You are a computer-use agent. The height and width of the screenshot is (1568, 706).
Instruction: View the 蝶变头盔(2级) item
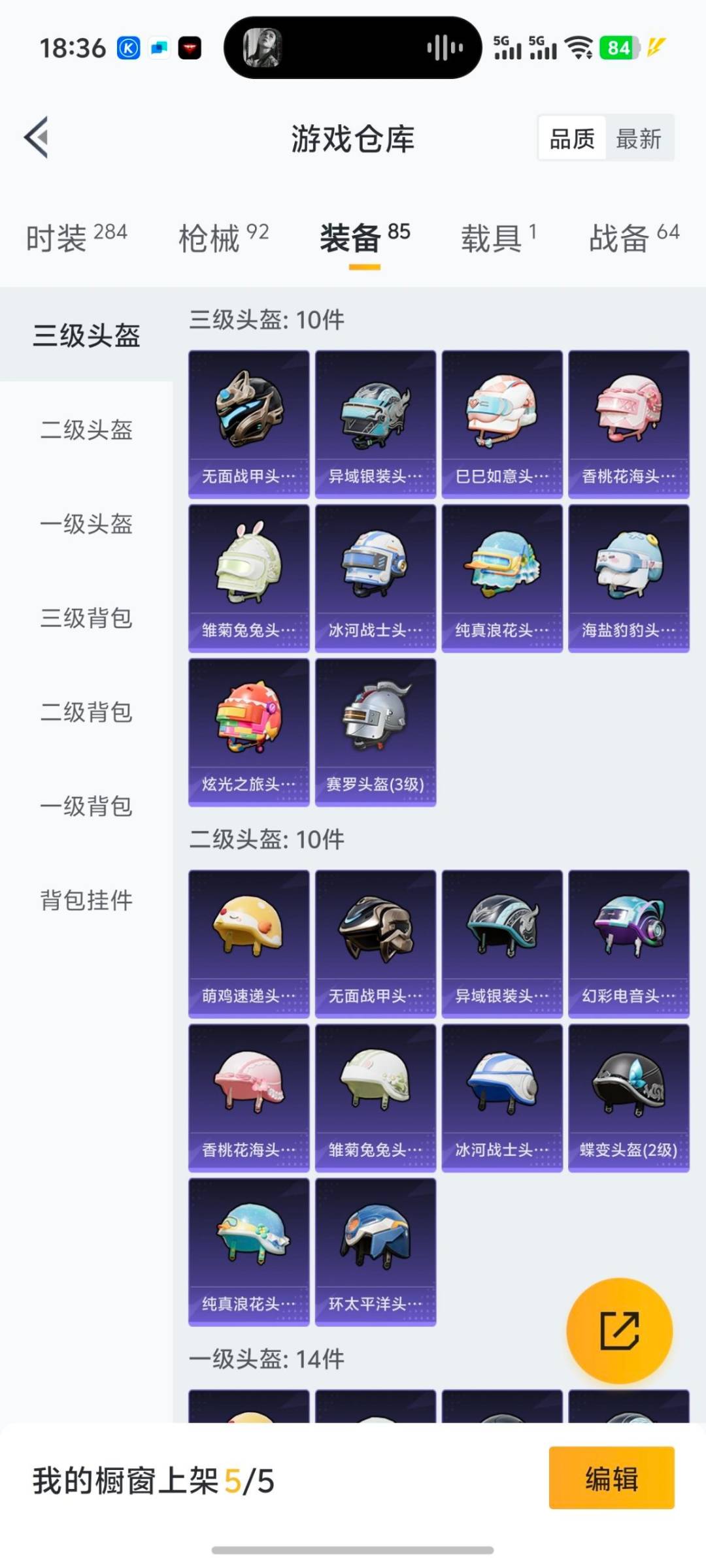(x=628, y=1098)
